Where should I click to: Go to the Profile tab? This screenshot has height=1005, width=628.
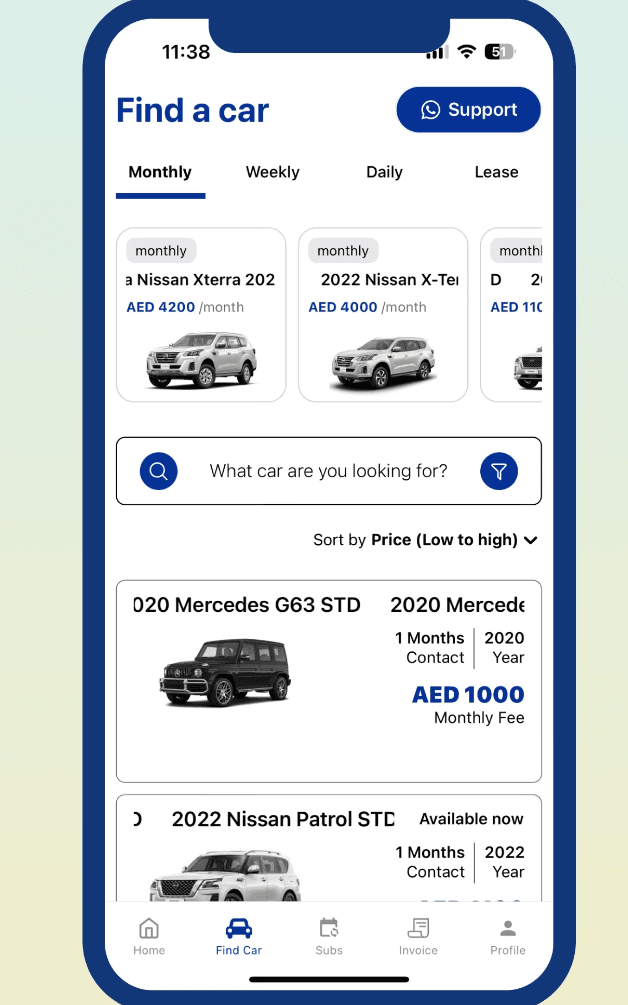pyautogui.click(x=507, y=936)
